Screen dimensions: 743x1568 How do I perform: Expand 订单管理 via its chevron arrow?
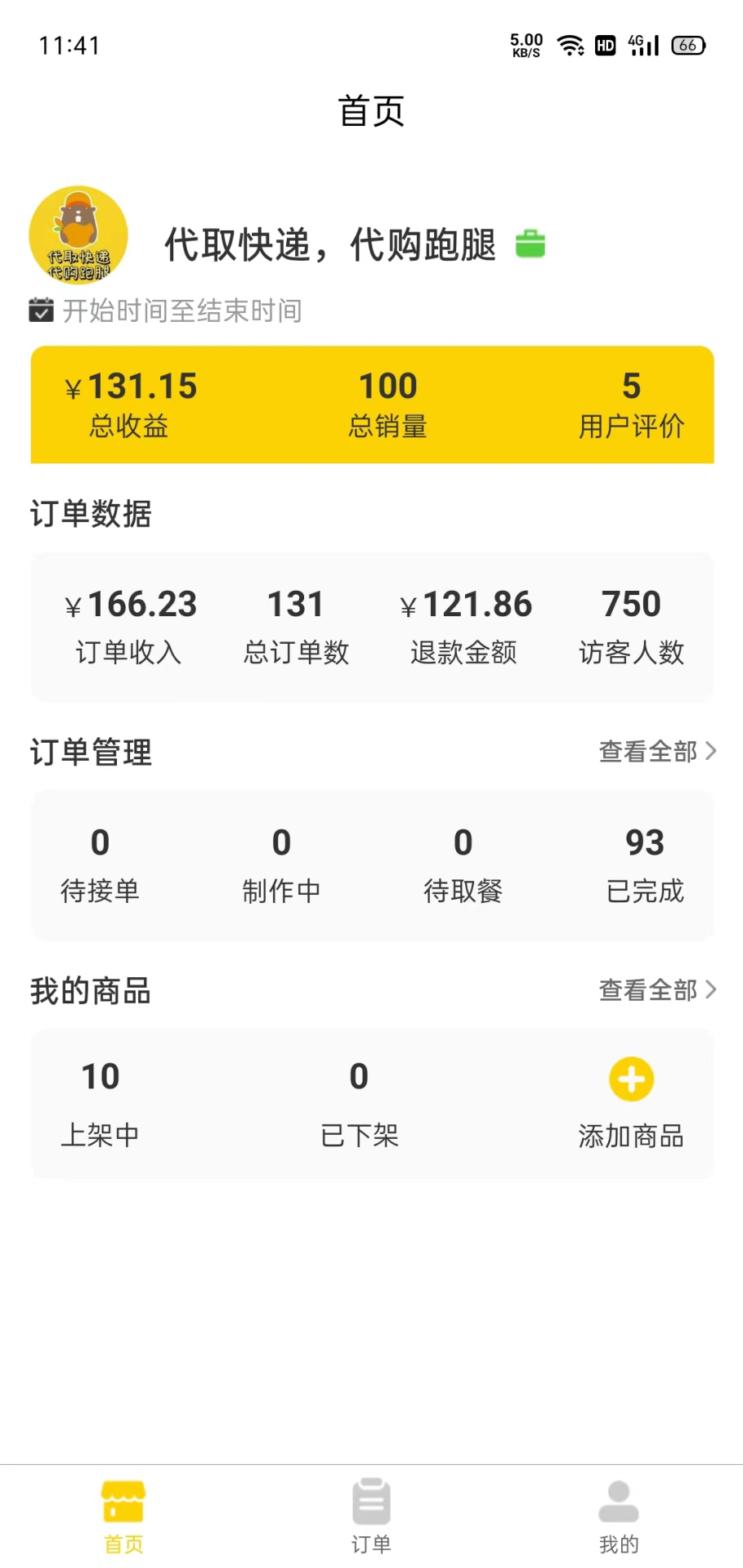click(710, 750)
